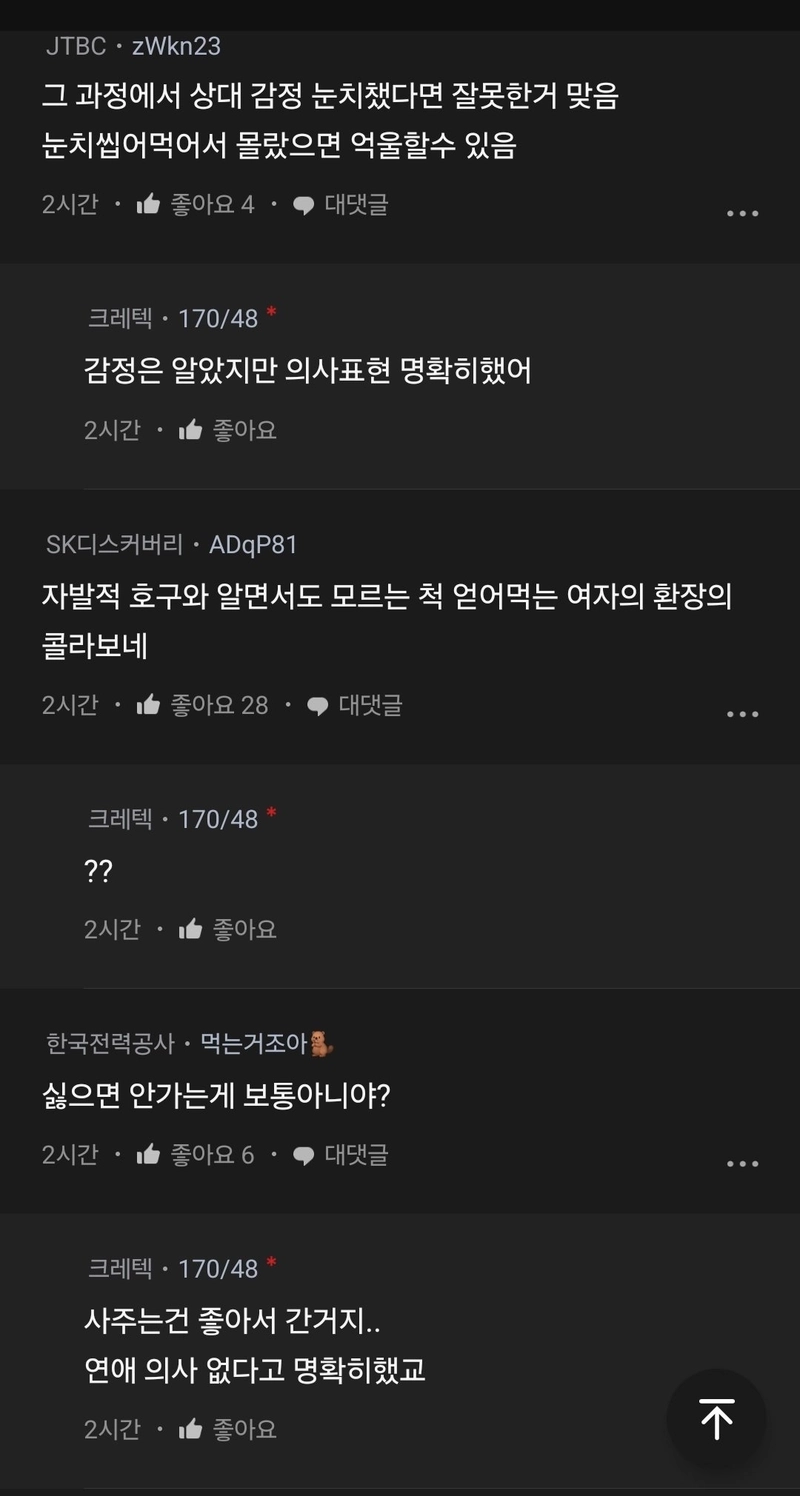Image resolution: width=800 pixels, height=1496 pixels.
Task: Open overflow menu on 한국전력공사 comment
Action: pos(742,1164)
